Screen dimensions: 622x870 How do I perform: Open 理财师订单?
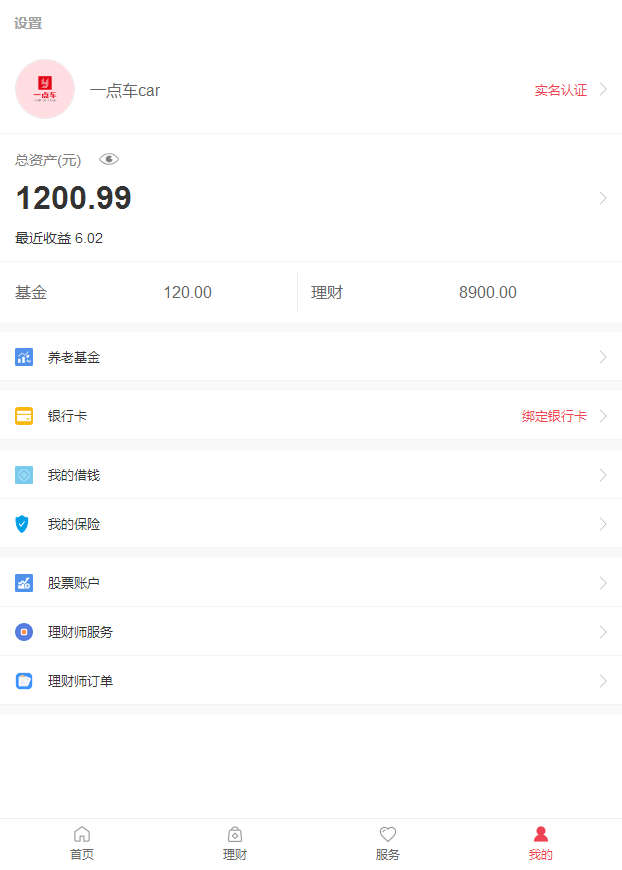(x=310, y=681)
